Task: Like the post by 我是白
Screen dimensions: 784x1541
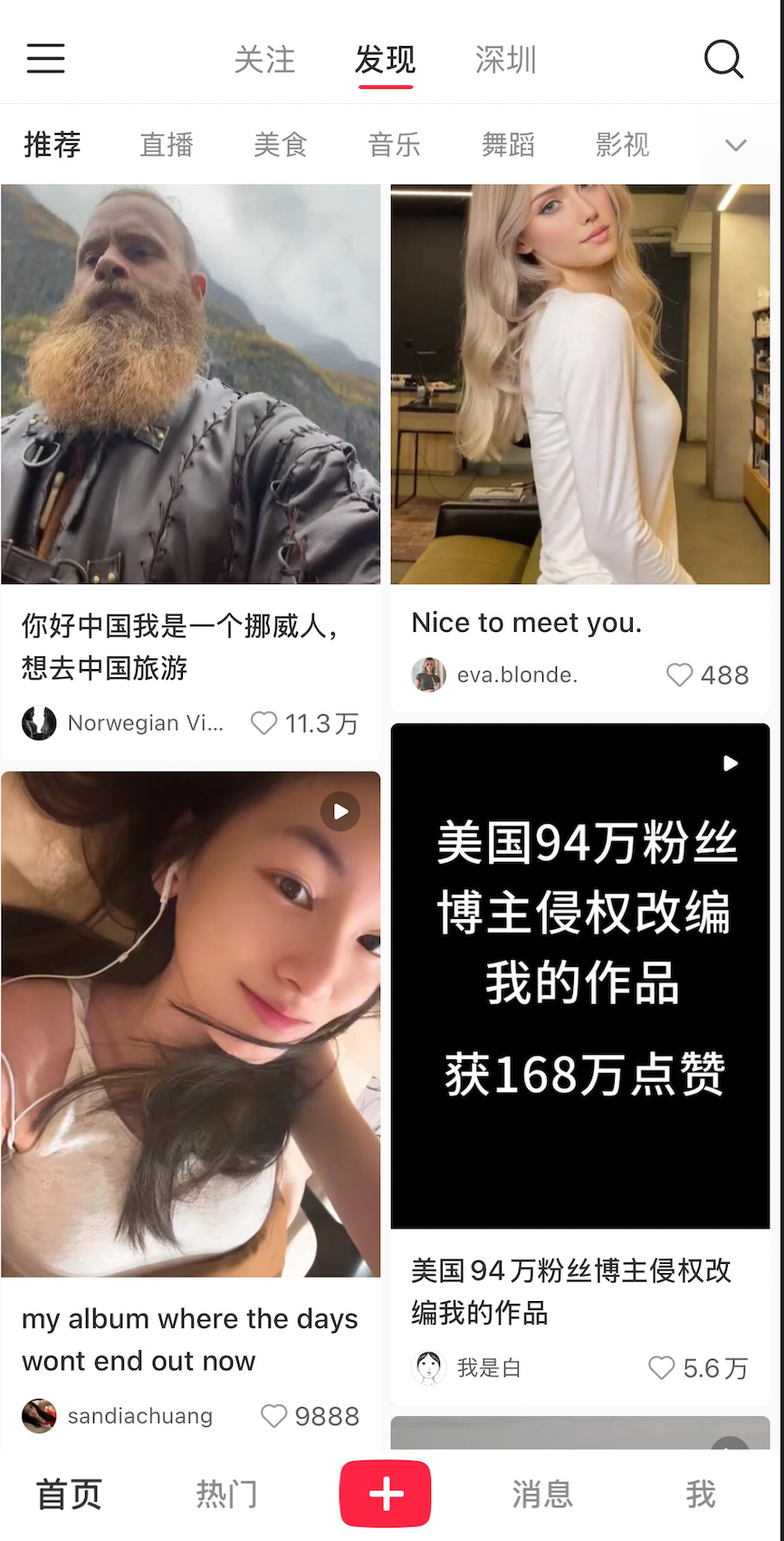Action: tap(662, 1367)
